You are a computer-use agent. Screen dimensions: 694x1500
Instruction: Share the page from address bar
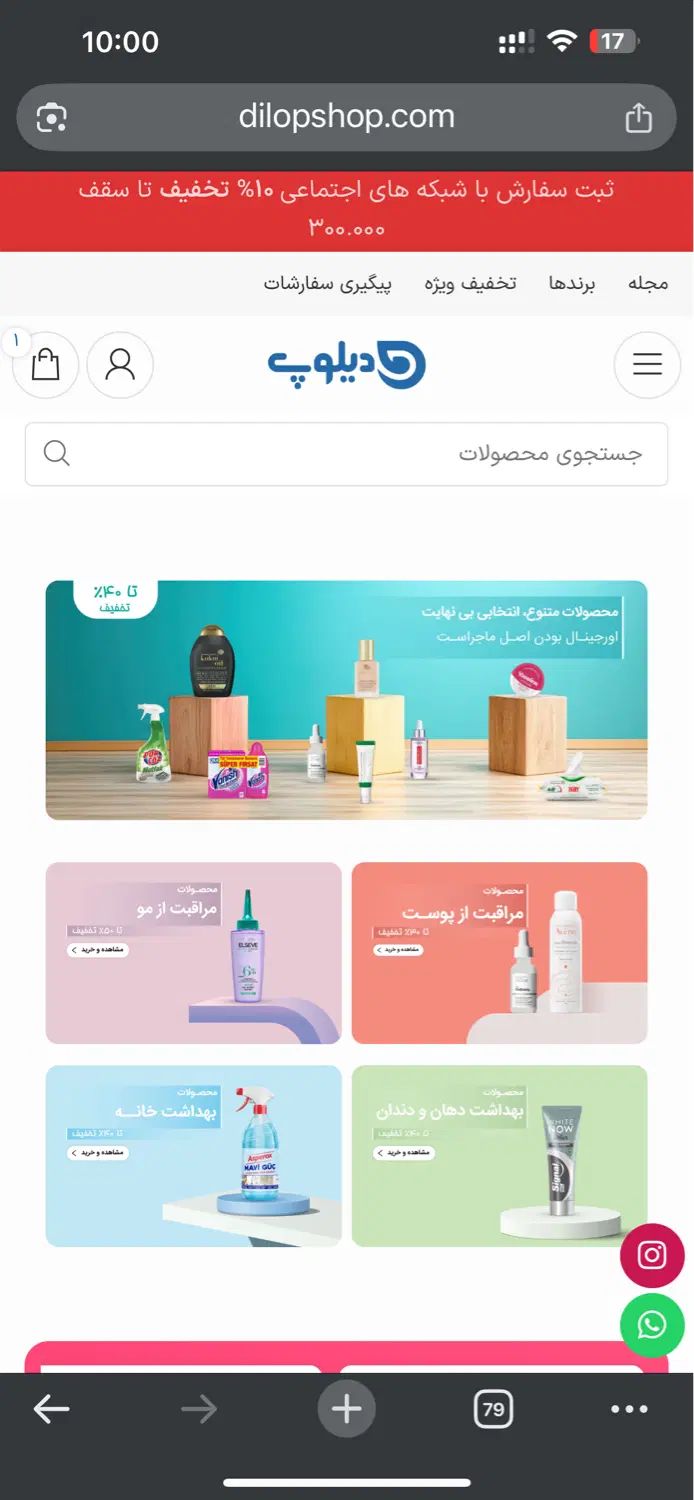[x=638, y=118]
